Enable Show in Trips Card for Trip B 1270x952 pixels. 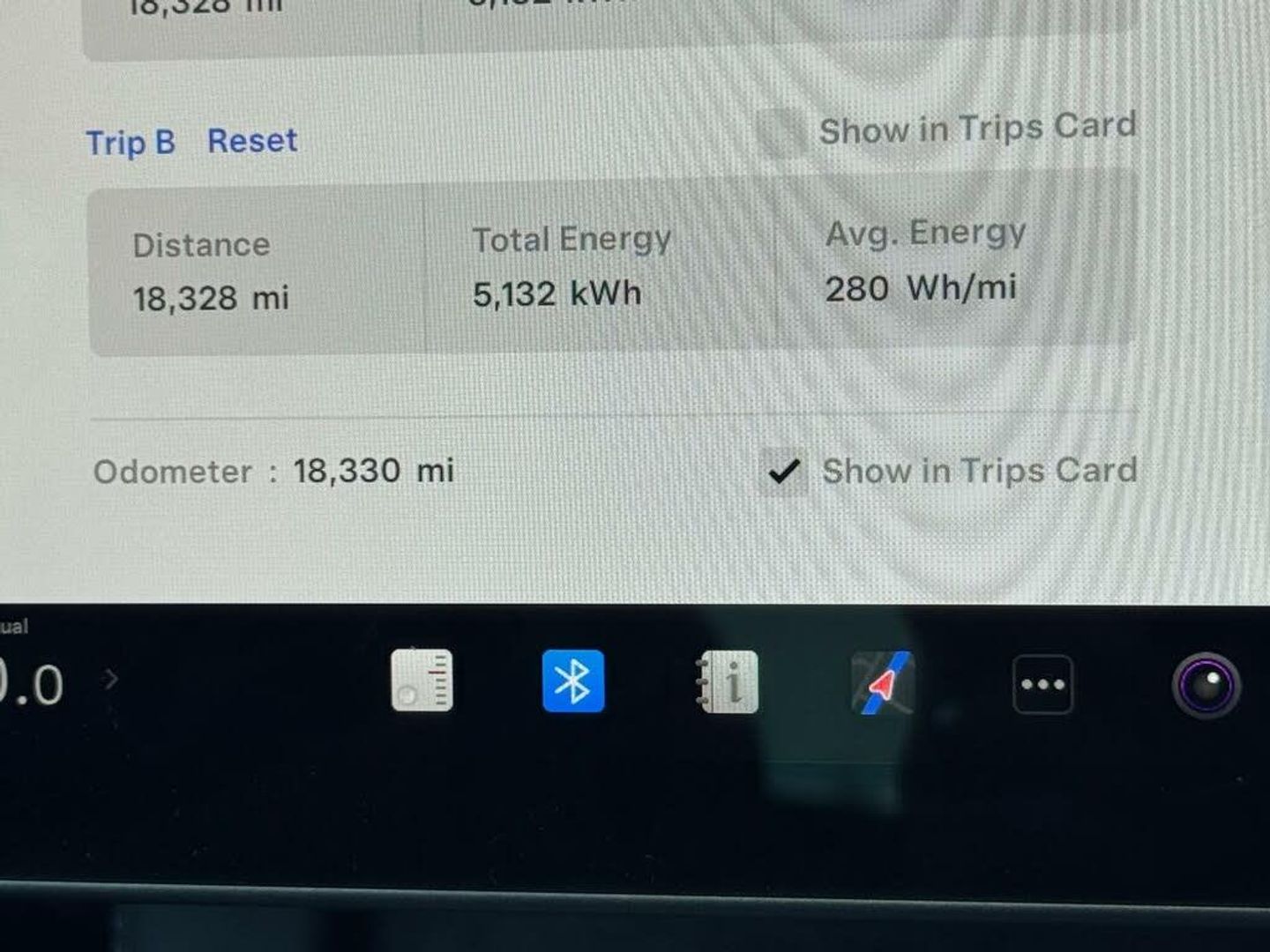click(781, 133)
